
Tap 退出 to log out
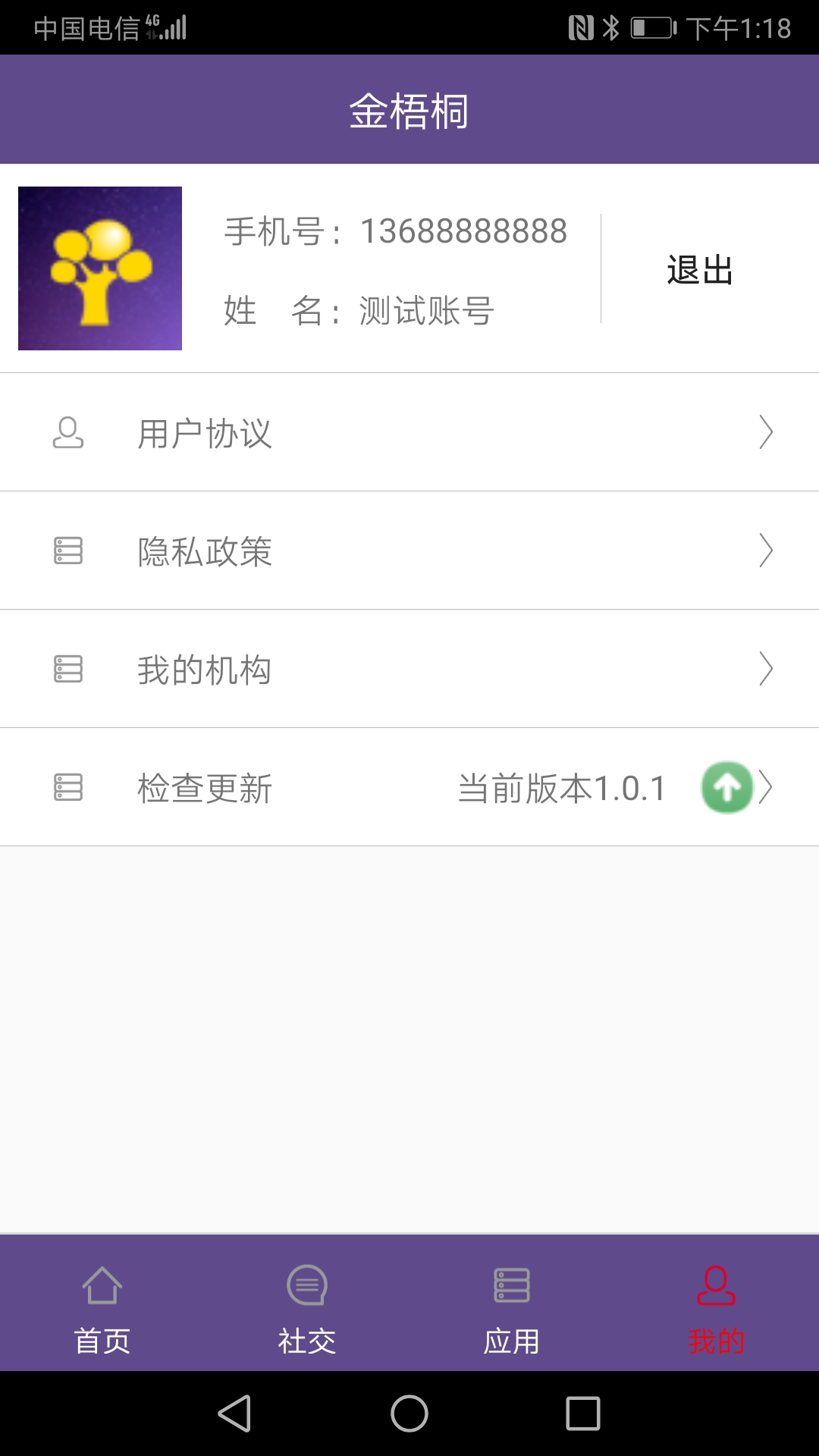coord(699,270)
